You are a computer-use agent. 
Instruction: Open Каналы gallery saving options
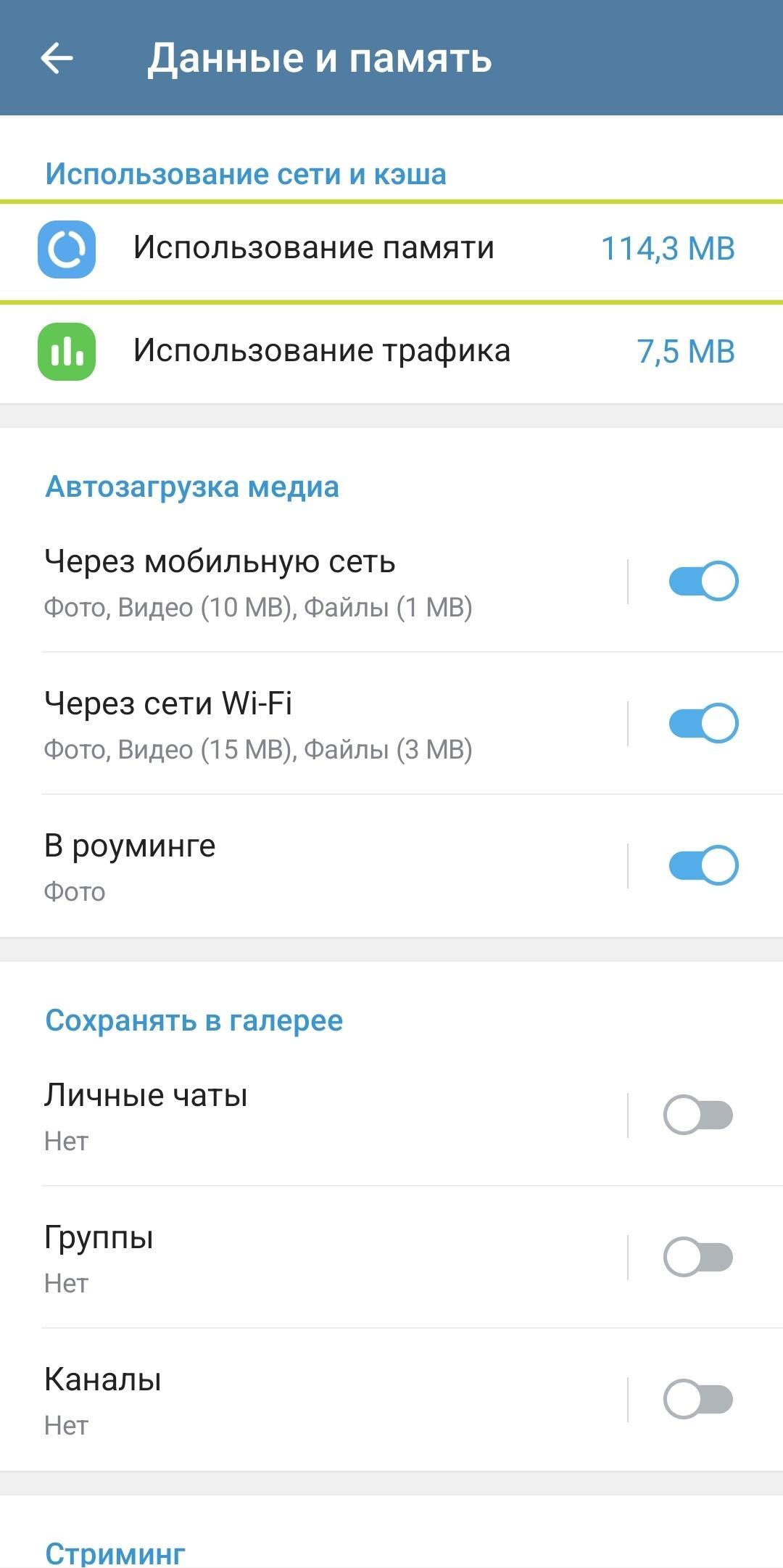313,1400
